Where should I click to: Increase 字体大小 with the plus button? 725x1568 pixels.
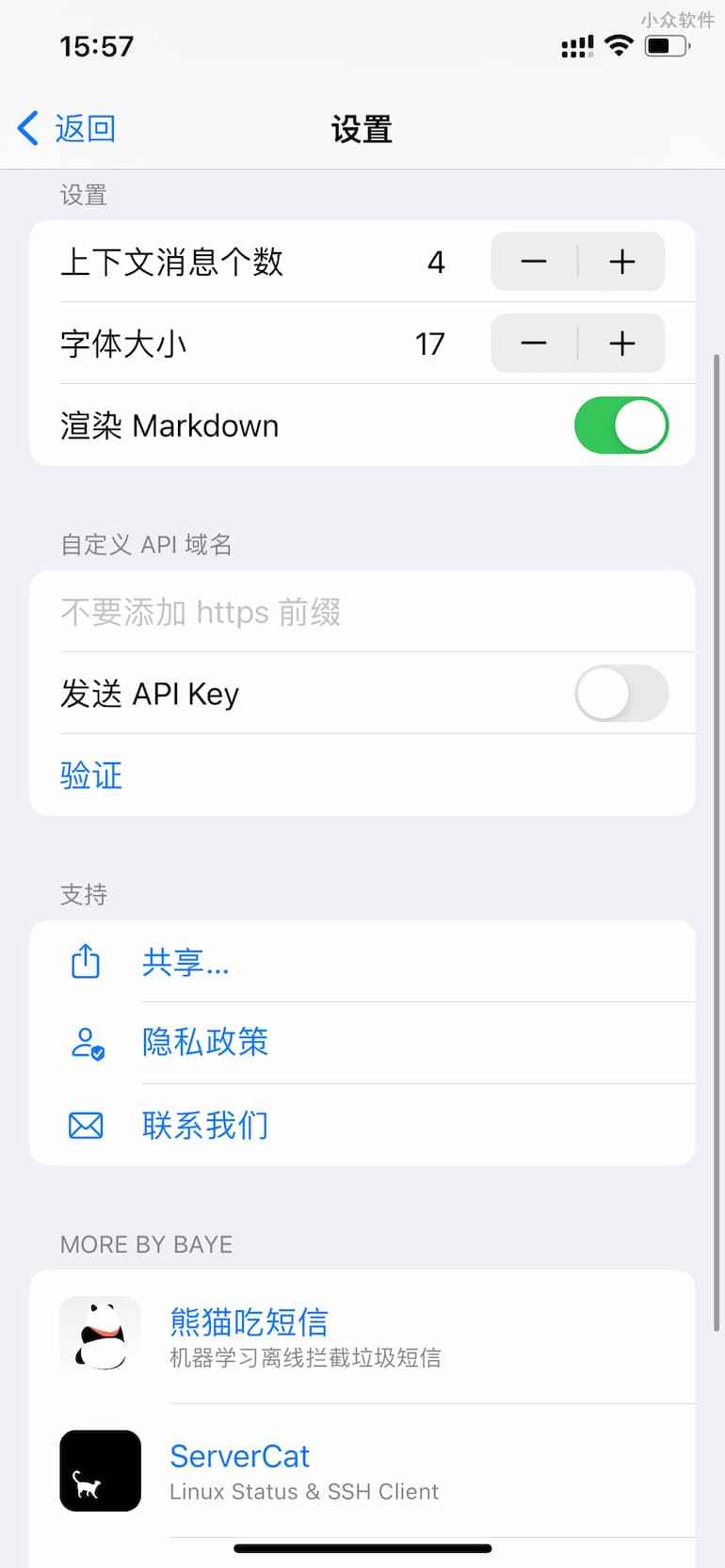(621, 344)
